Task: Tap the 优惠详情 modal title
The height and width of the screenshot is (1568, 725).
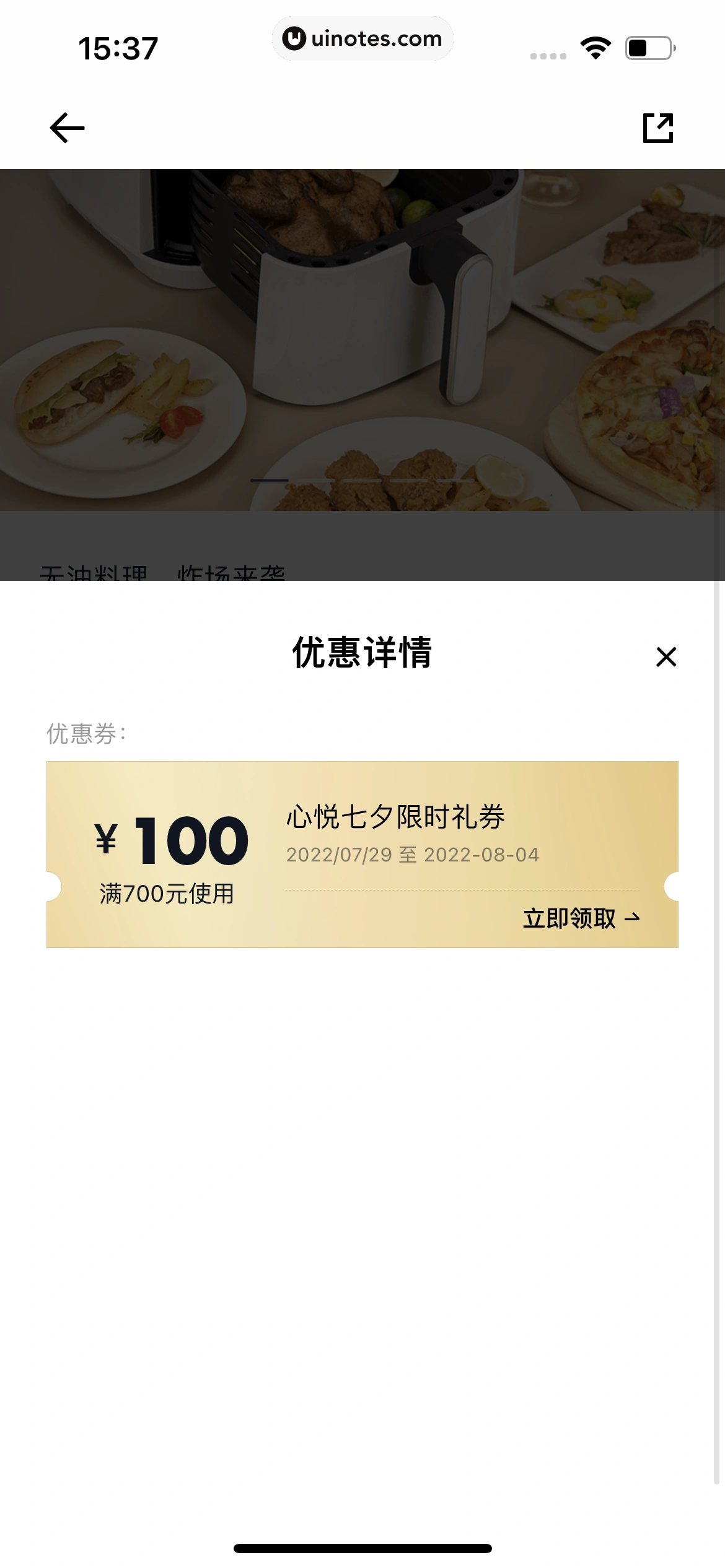Action: pyautogui.click(x=362, y=655)
